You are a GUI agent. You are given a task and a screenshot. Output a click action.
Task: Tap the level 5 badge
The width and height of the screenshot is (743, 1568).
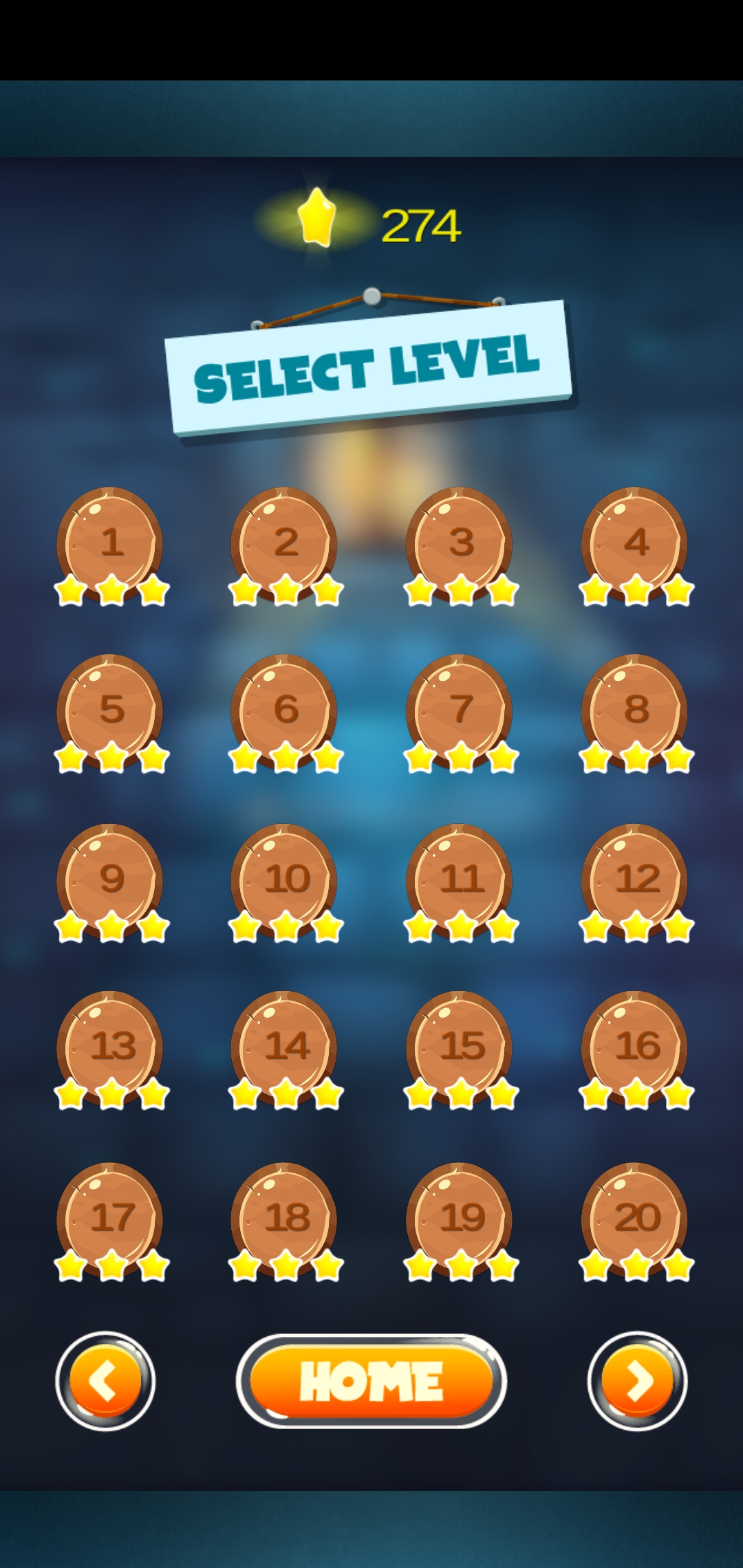coord(111,711)
